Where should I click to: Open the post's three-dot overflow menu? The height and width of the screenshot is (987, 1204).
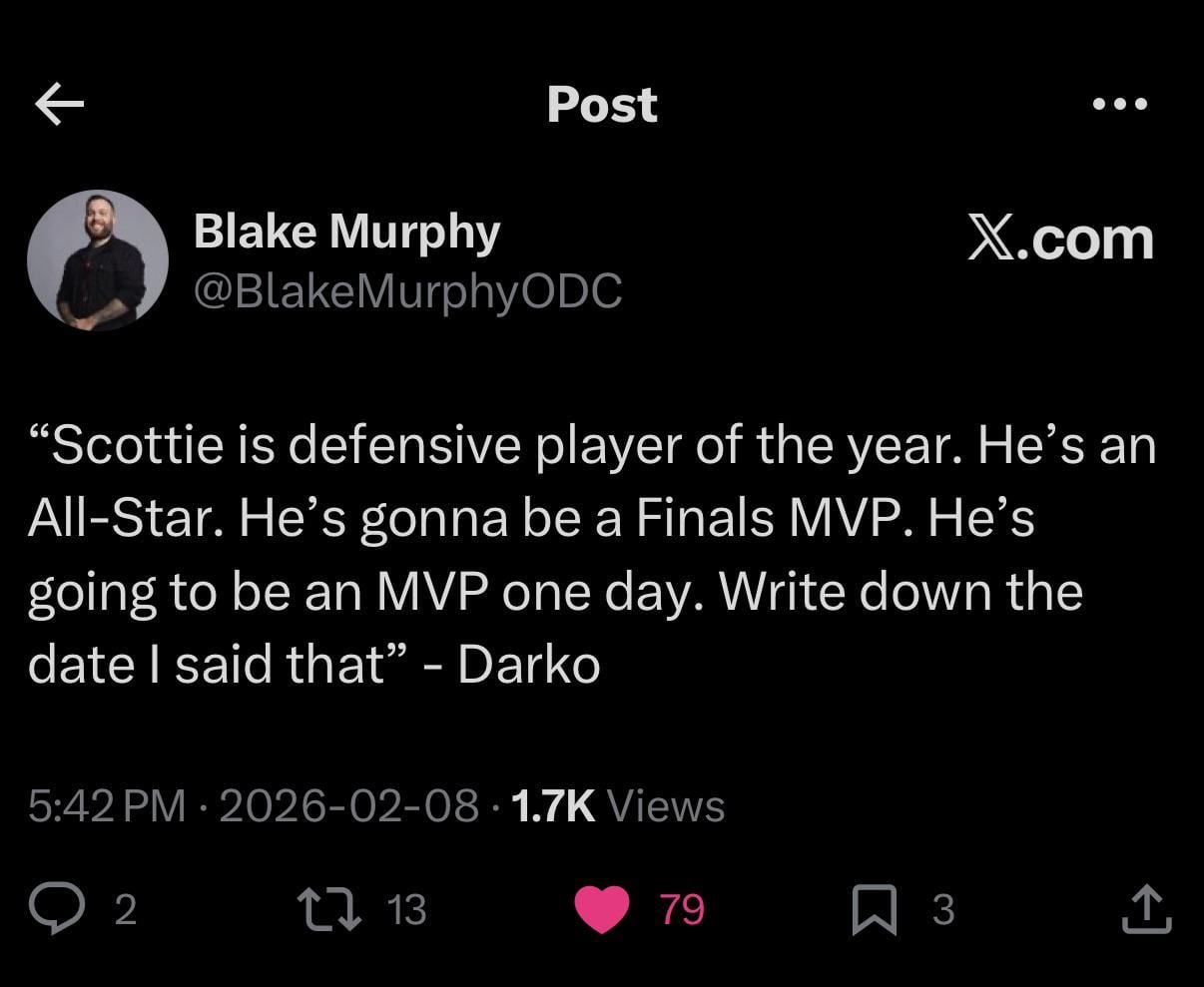point(1120,104)
